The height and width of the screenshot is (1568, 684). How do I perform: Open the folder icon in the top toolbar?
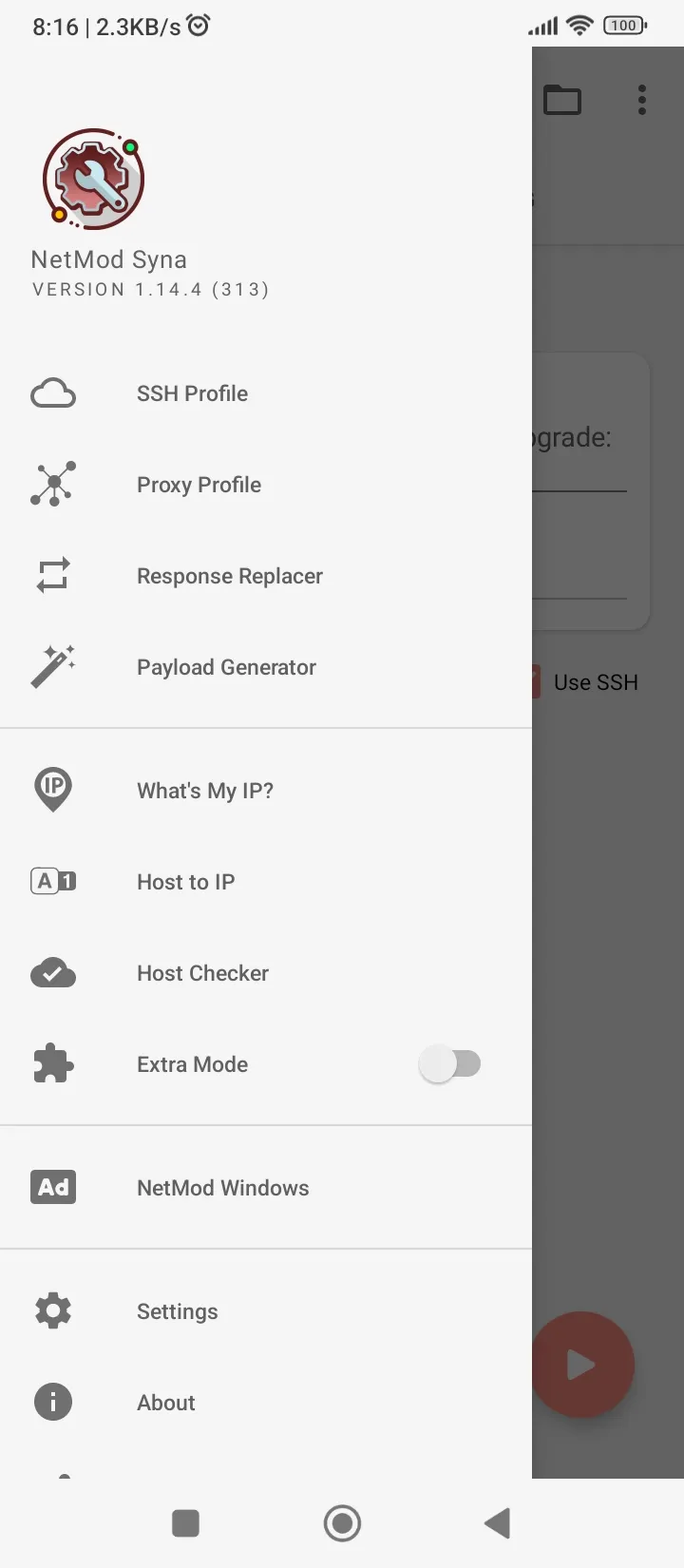pyautogui.click(x=562, y=99)
